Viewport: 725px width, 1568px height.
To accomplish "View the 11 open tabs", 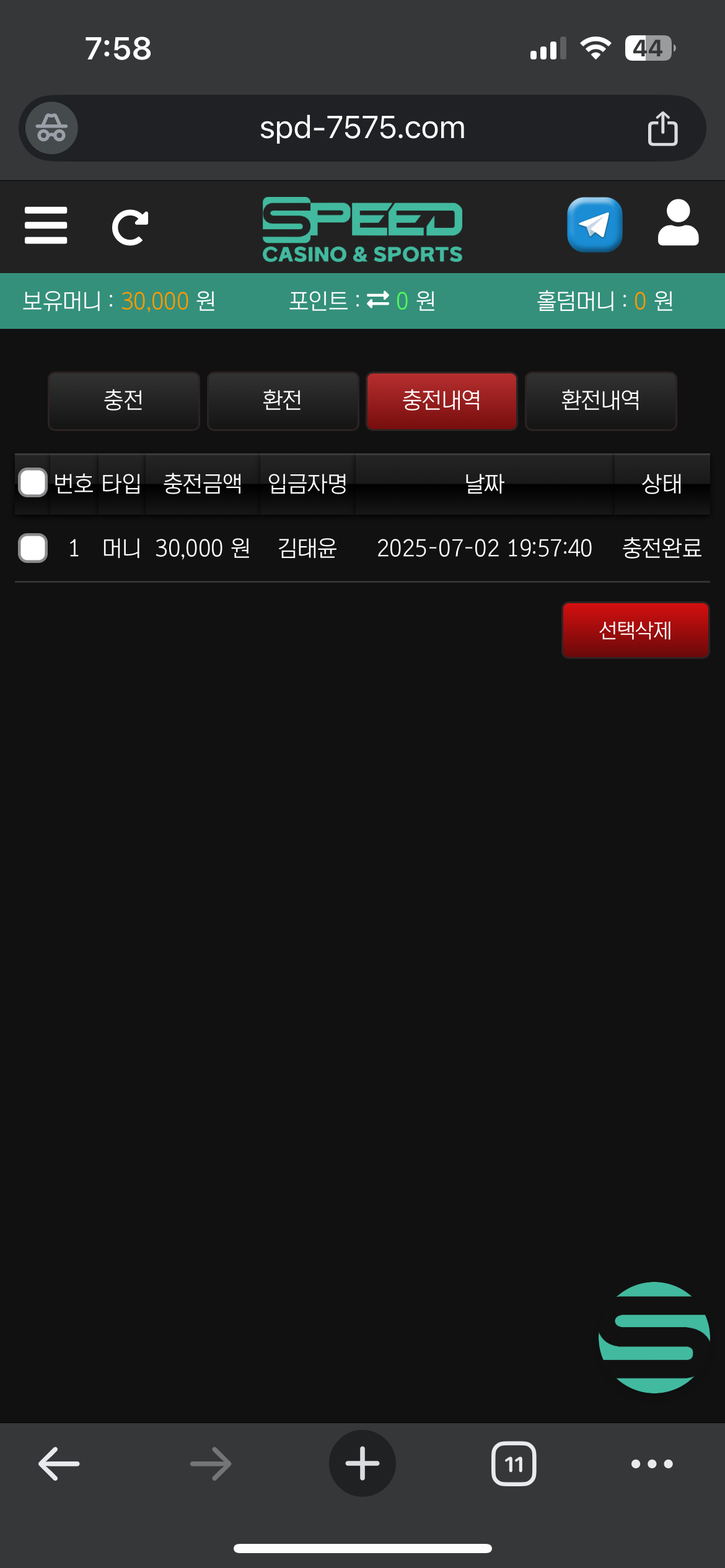I will 514,1463.
